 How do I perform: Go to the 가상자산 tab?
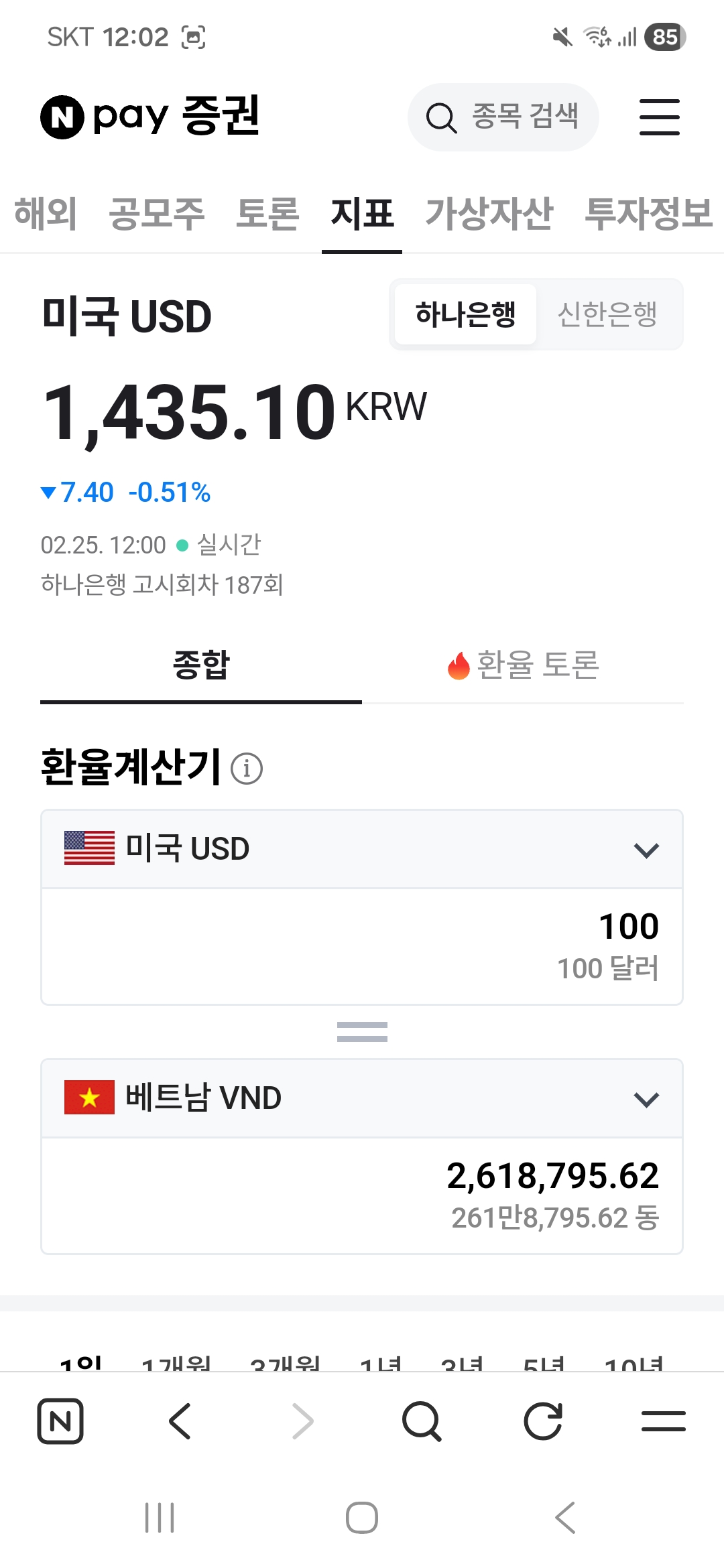click(x=489, y=214)
